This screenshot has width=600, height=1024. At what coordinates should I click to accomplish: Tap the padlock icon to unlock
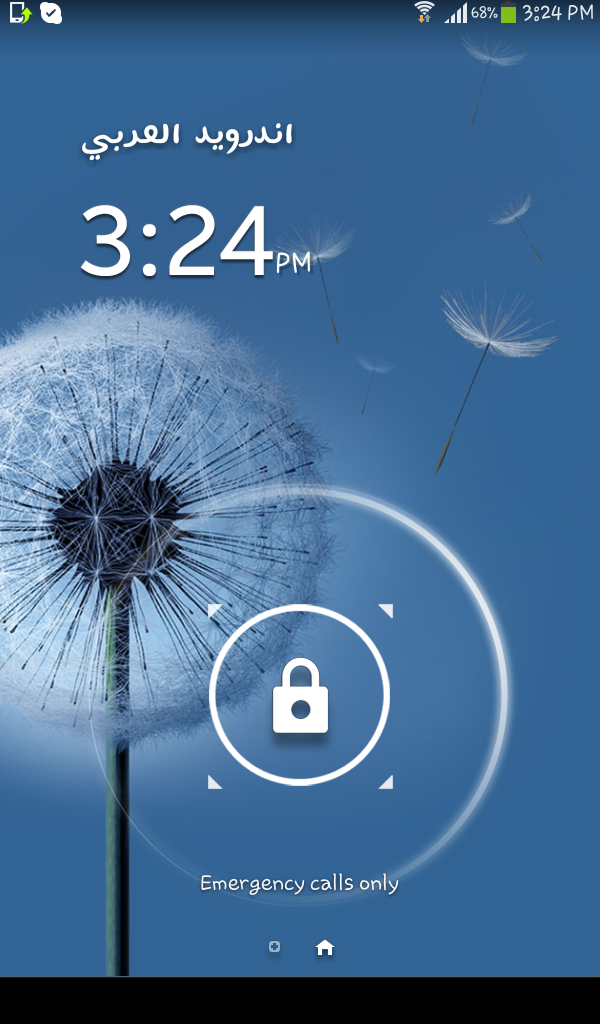point(300,696)
